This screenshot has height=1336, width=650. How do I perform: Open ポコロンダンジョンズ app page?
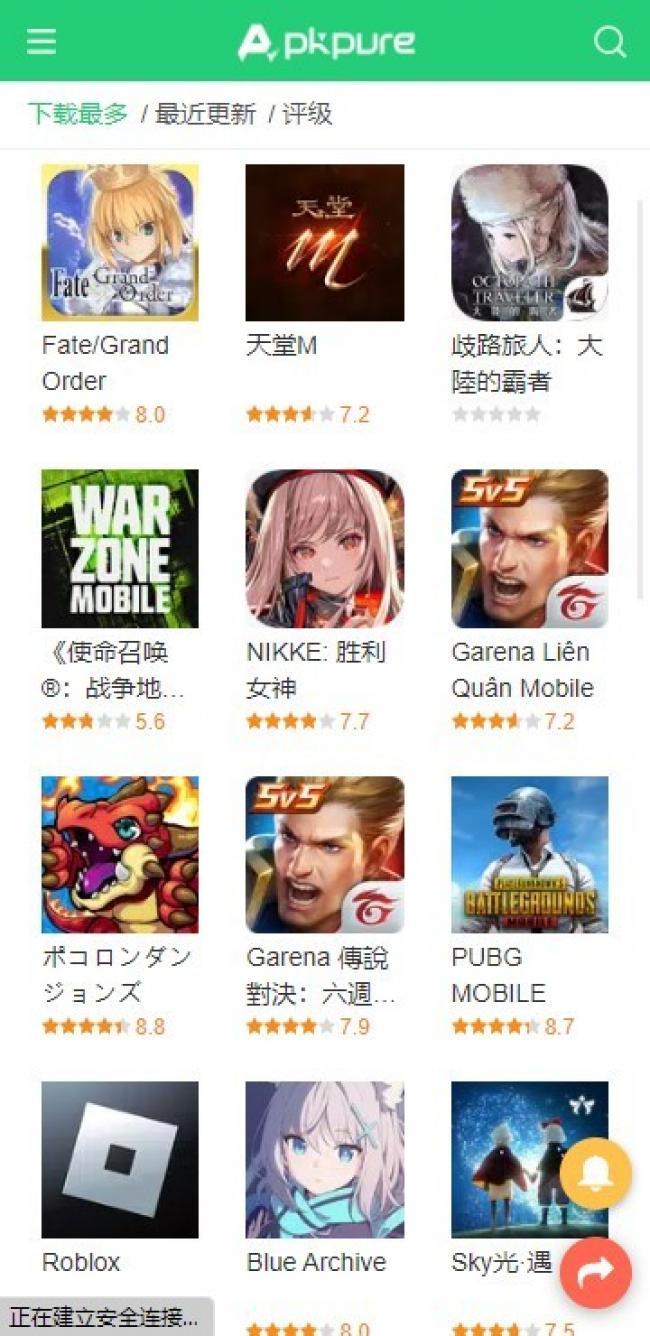pyautogui.click(x=120, y=855)
